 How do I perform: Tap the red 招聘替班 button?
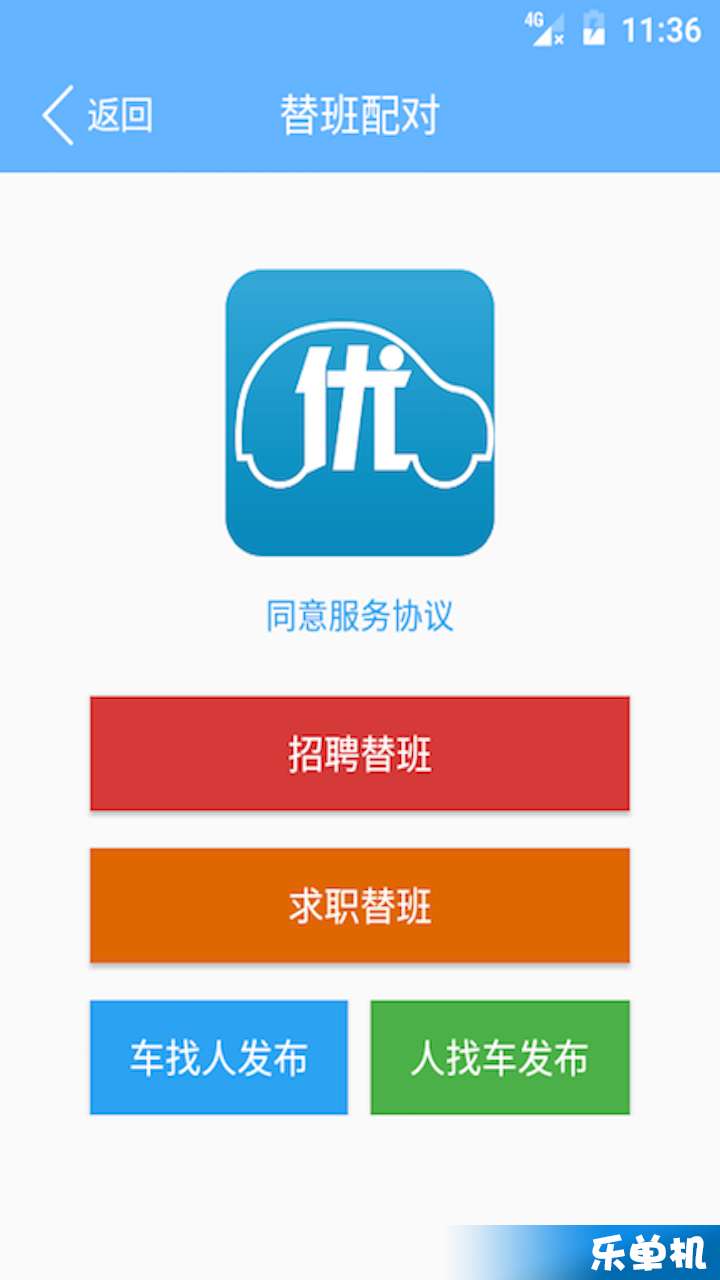[360, 754]
